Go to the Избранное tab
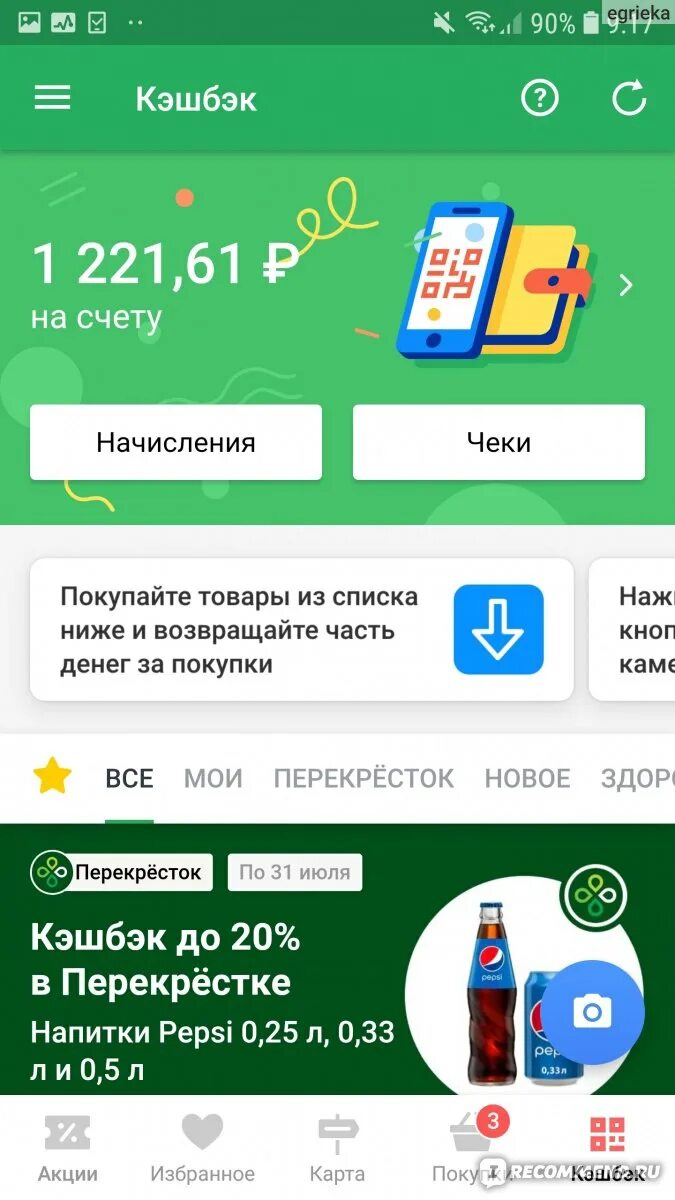 pyautogui.click(x=202, y=1148)
